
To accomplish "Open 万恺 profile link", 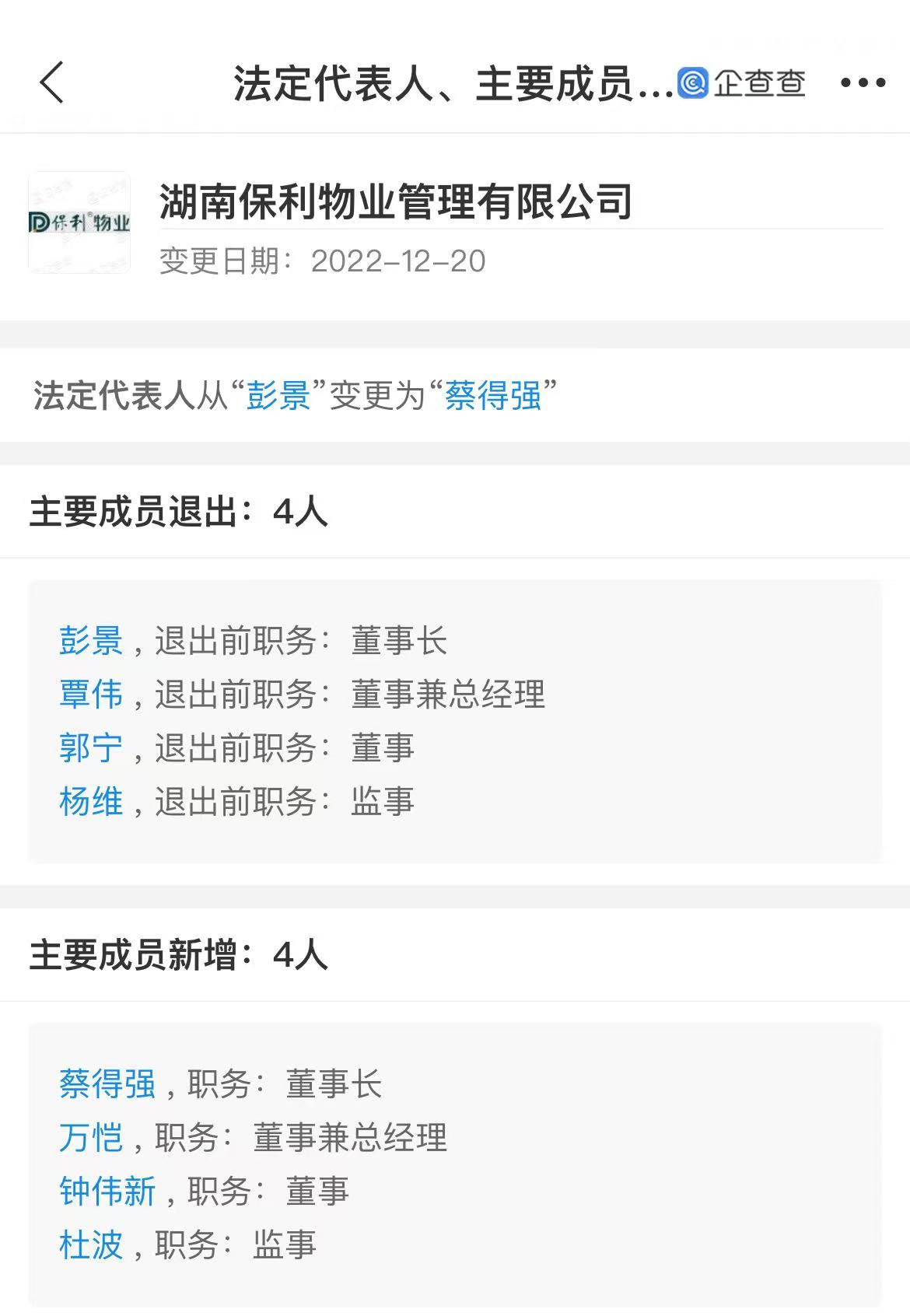I will pos(91,1138).
